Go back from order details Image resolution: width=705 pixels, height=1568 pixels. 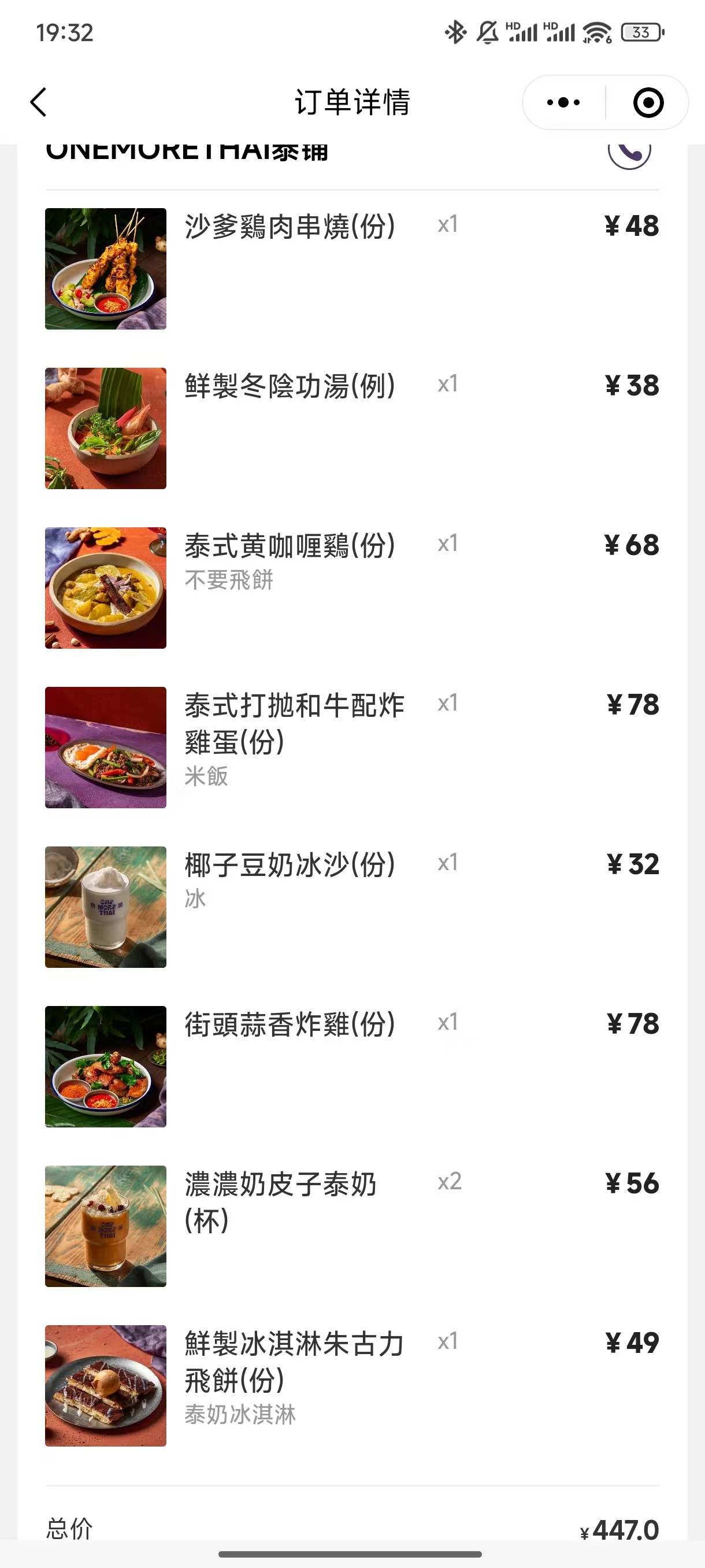click(38, 102)
